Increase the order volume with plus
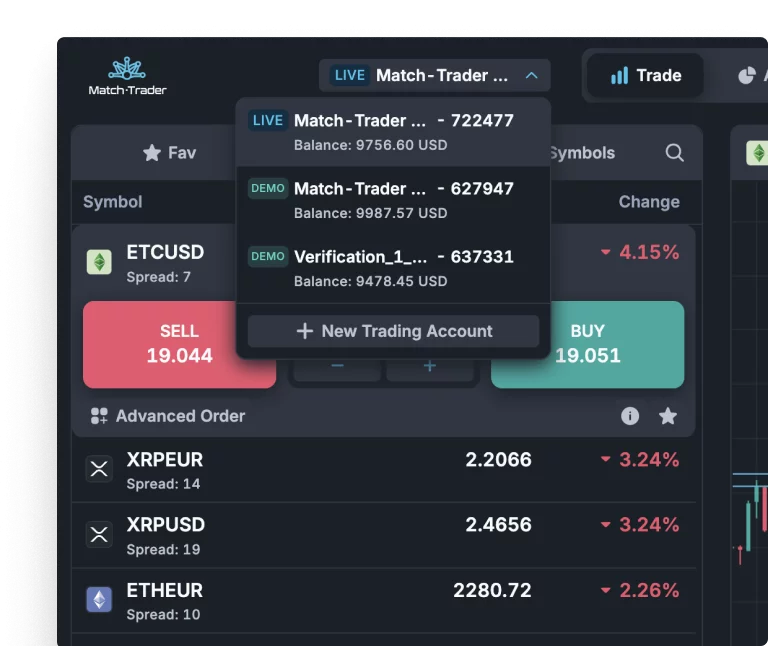Screen dimensions: 768x646 [430, 366]
